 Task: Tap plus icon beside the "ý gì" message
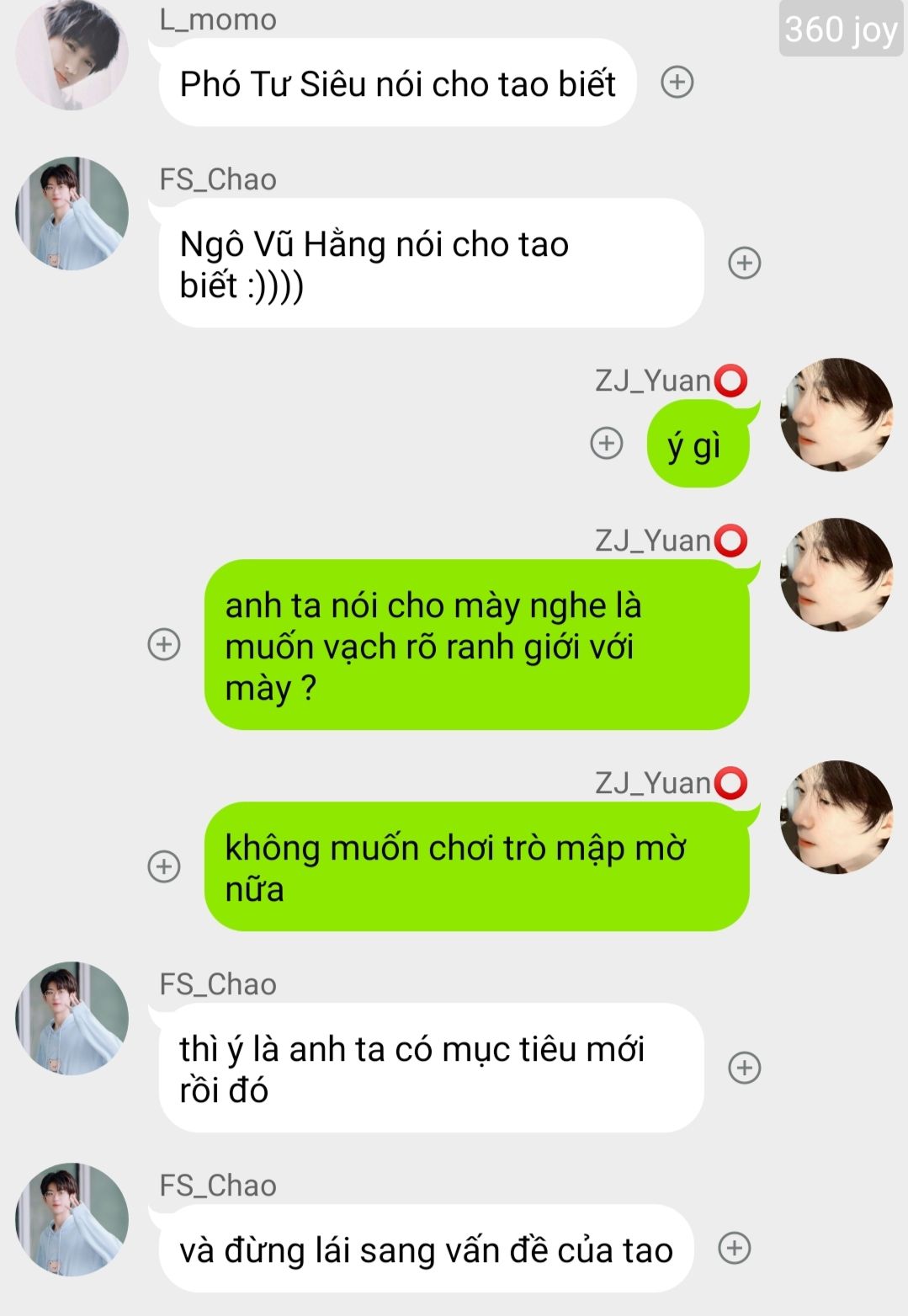click(x=607, y=443)
